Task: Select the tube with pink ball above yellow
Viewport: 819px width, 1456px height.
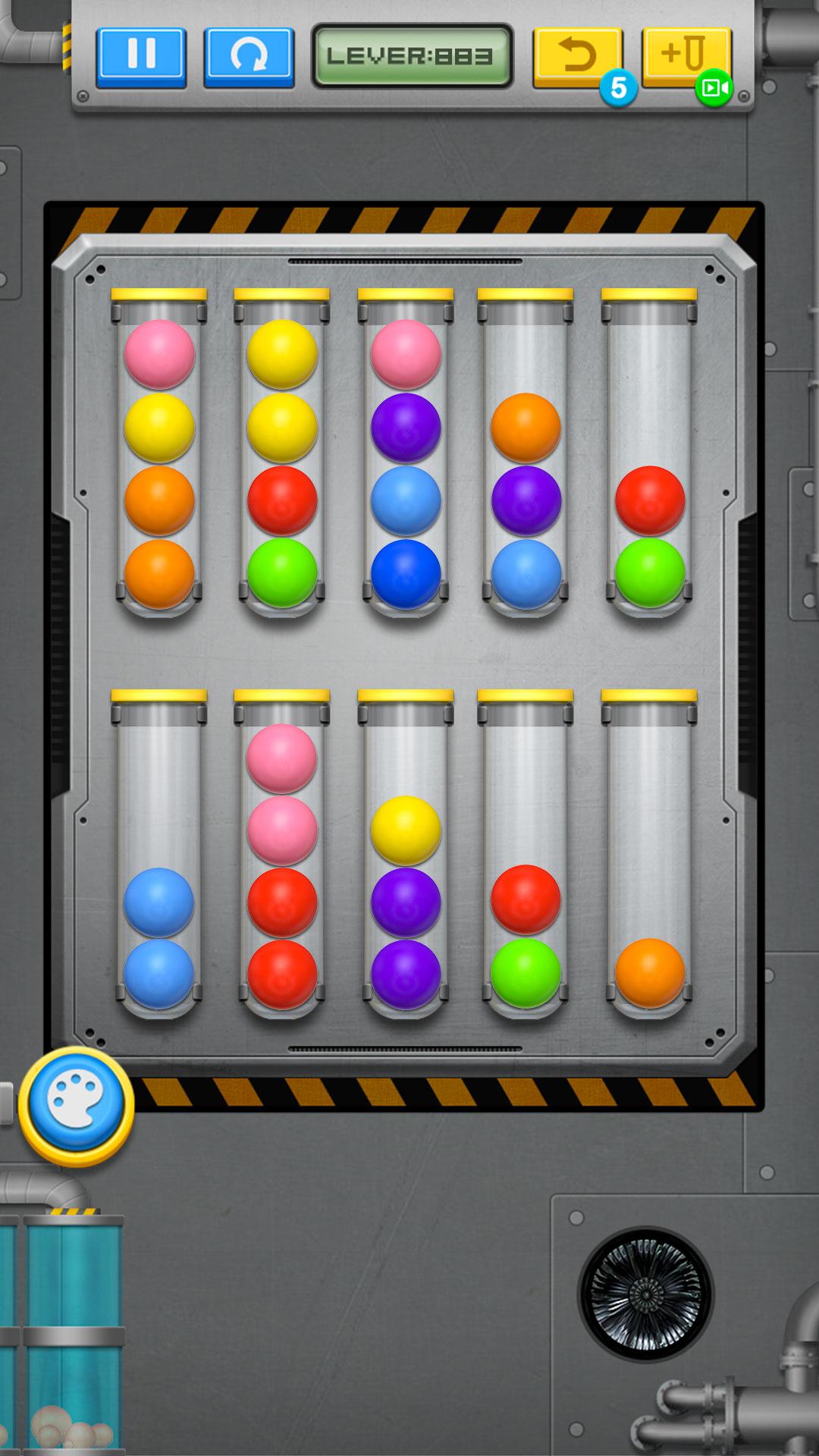Action: point(158,453)
